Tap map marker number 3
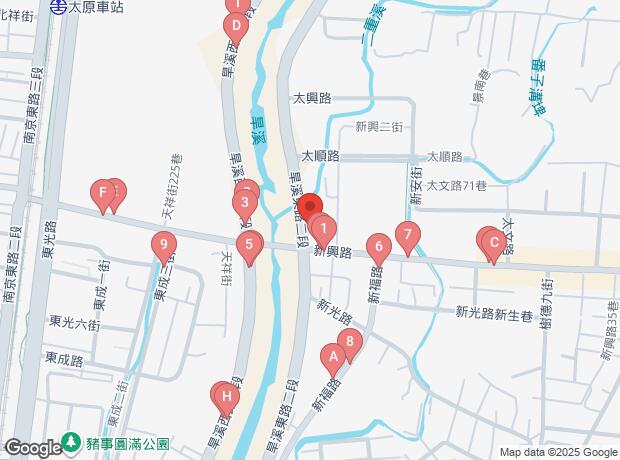Screen dimensions: 620x460 coord(243,205)
